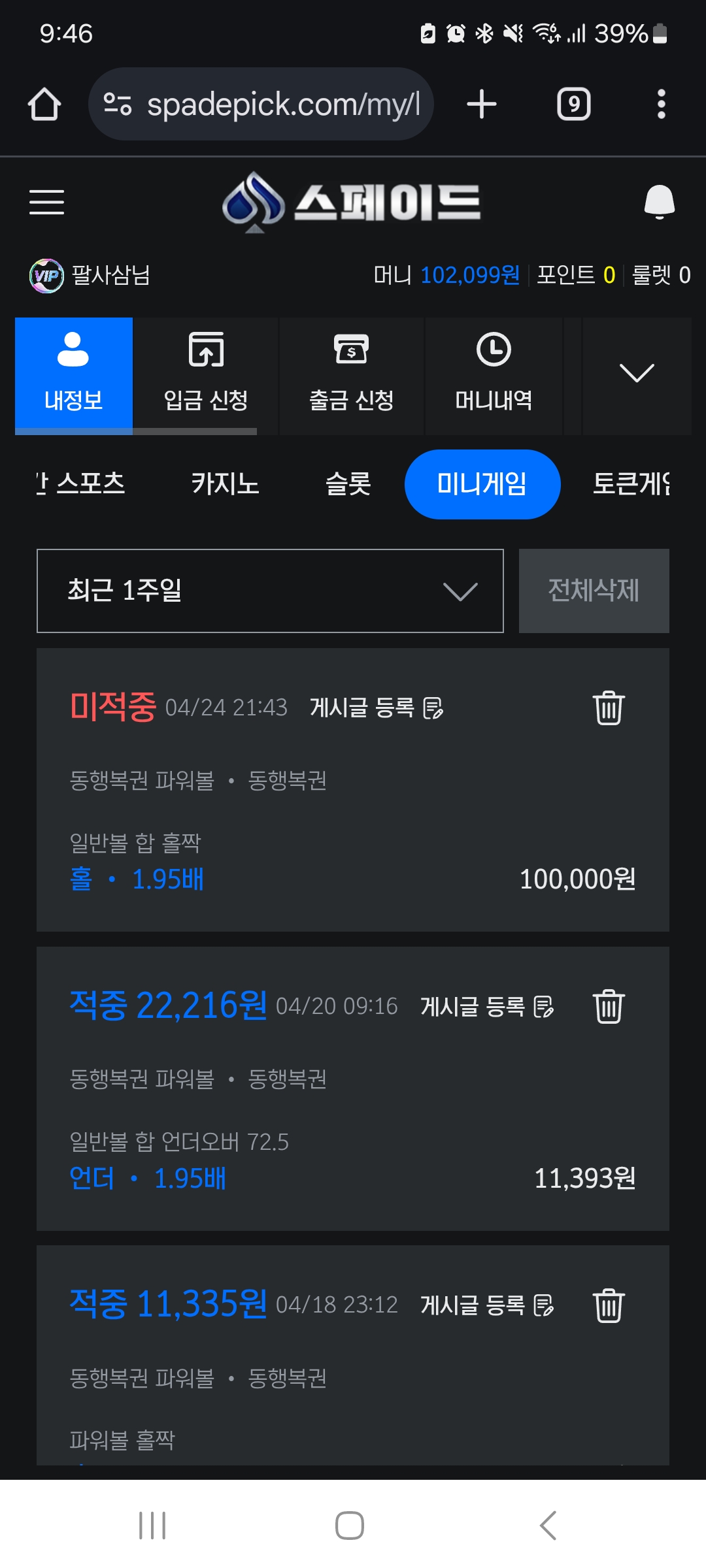Open the 최근 1주일 period dropdown

pos(270,591)
